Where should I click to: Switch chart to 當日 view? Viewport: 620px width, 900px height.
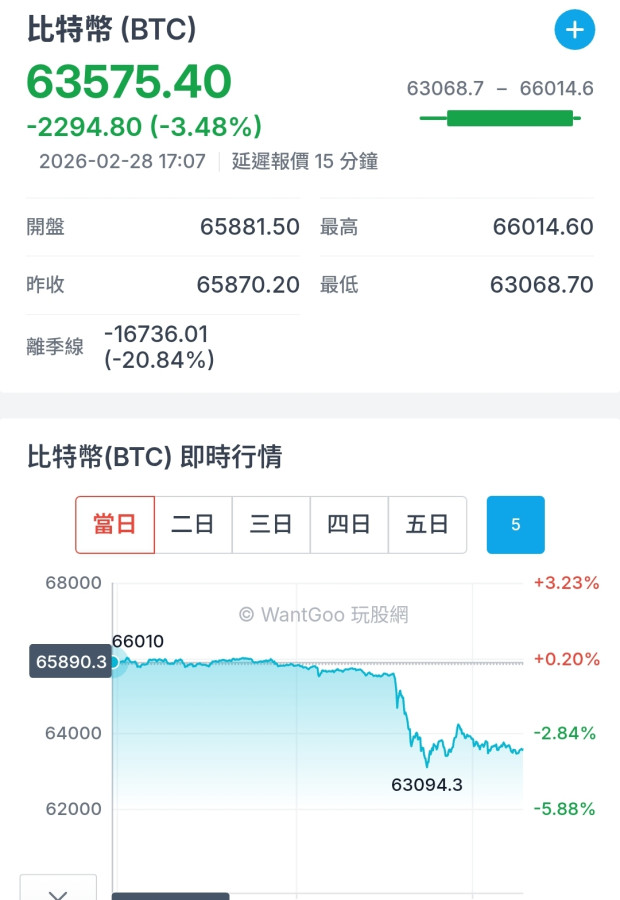tap(115, 524)
